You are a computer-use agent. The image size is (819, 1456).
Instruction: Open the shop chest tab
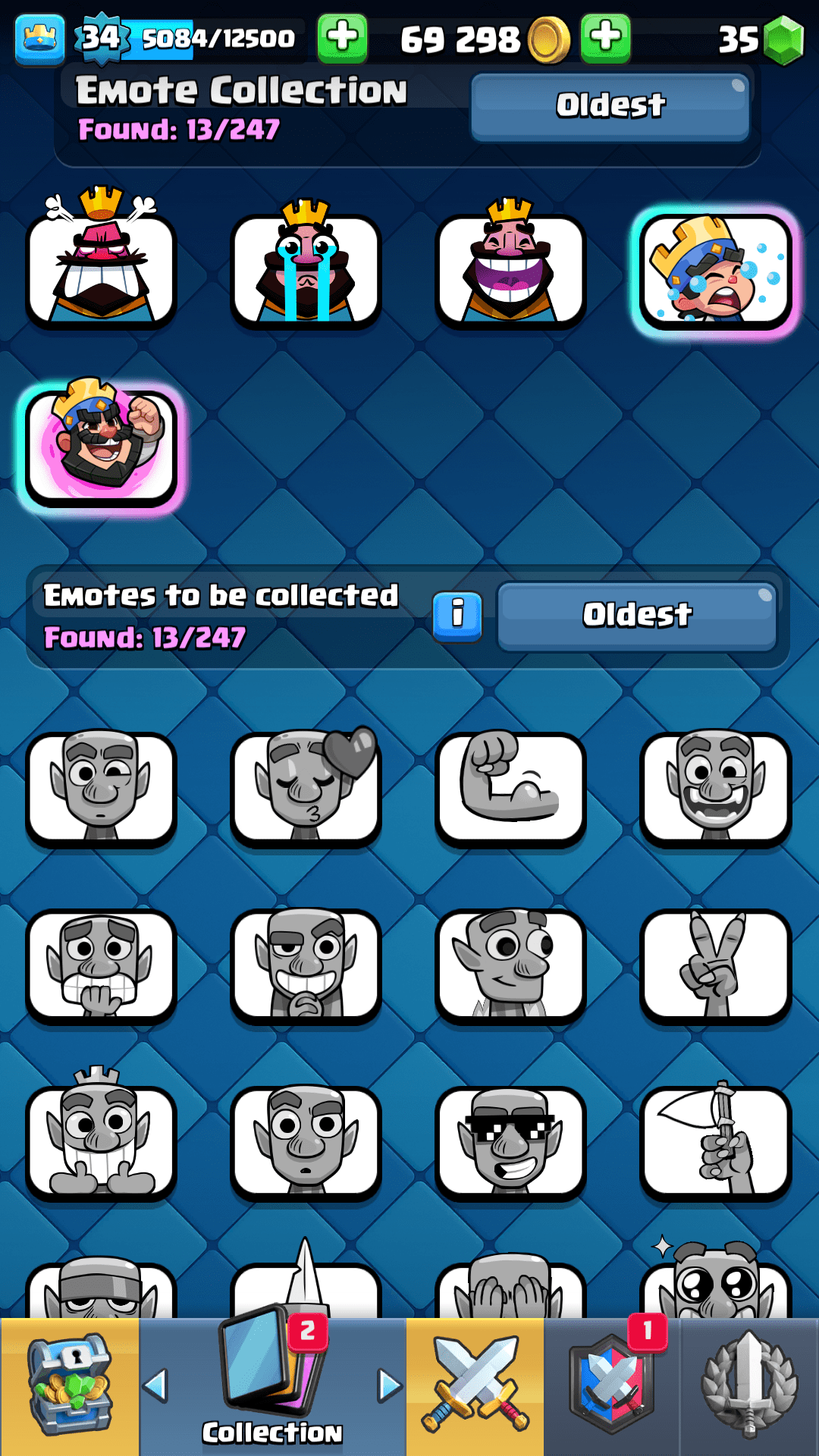pyautogui.click(x=70, y=1386)
